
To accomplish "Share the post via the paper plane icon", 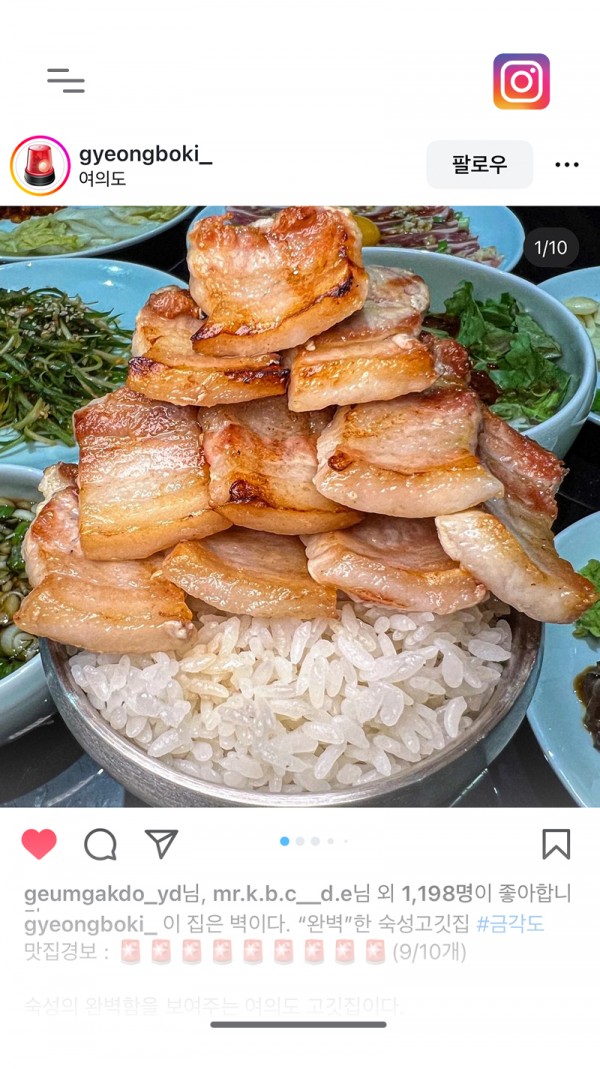I will [x=162, y=843].
